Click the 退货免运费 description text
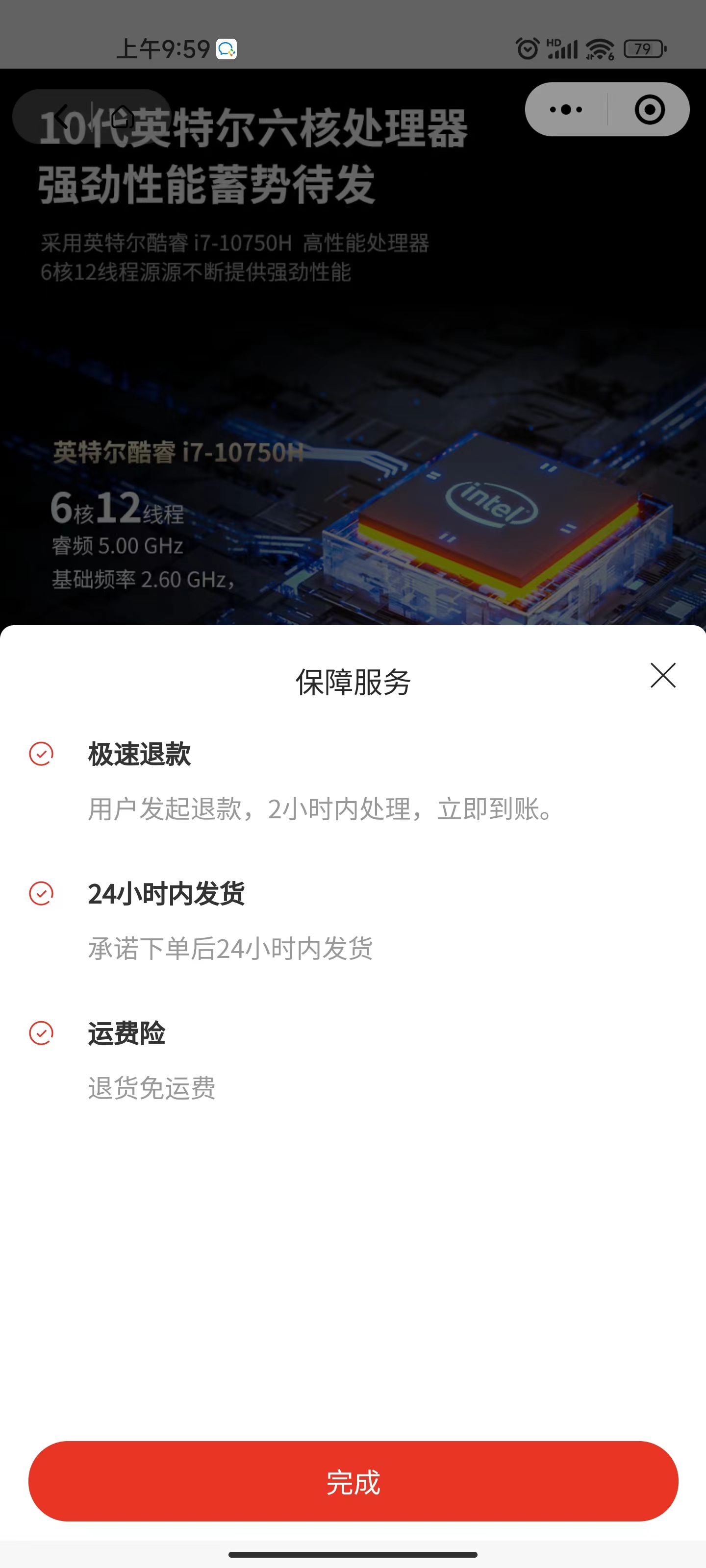The height and width of the screenshot is (1568, 706). pos(151,1089)
